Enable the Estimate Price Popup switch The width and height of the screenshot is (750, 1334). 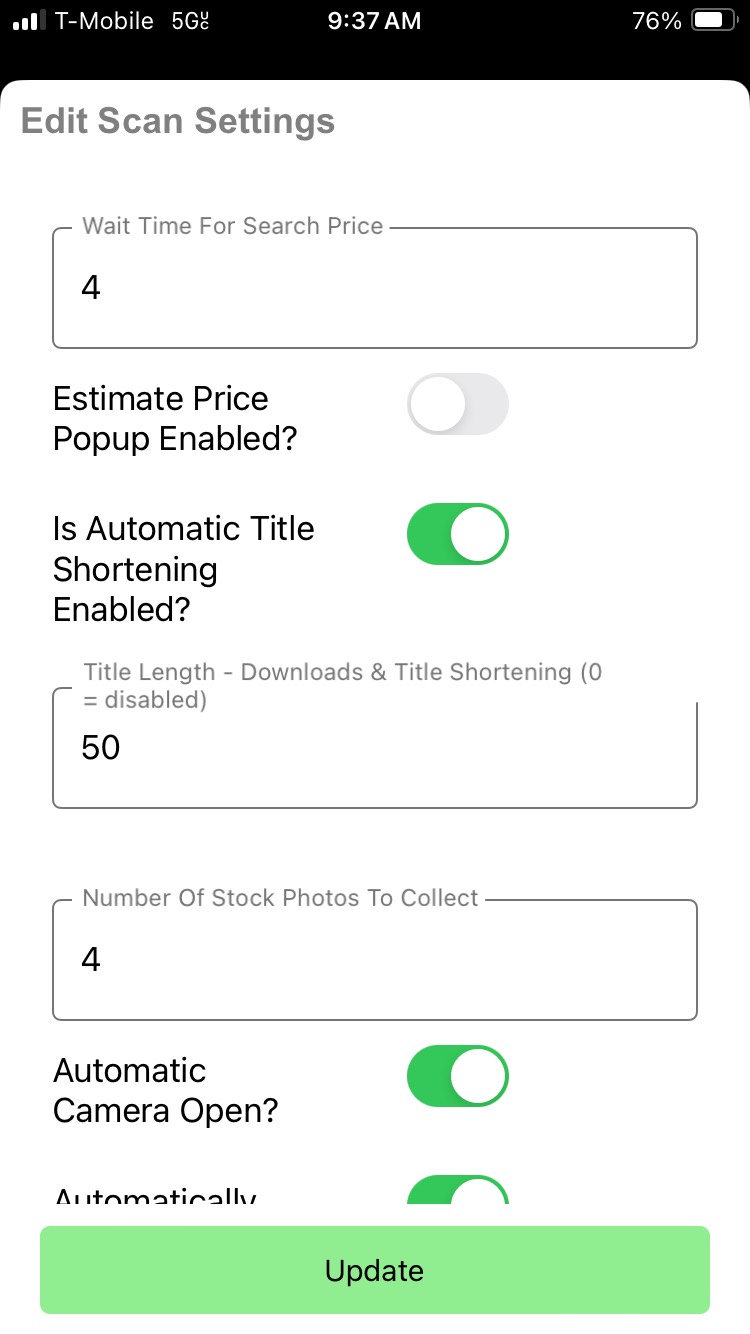457,404
